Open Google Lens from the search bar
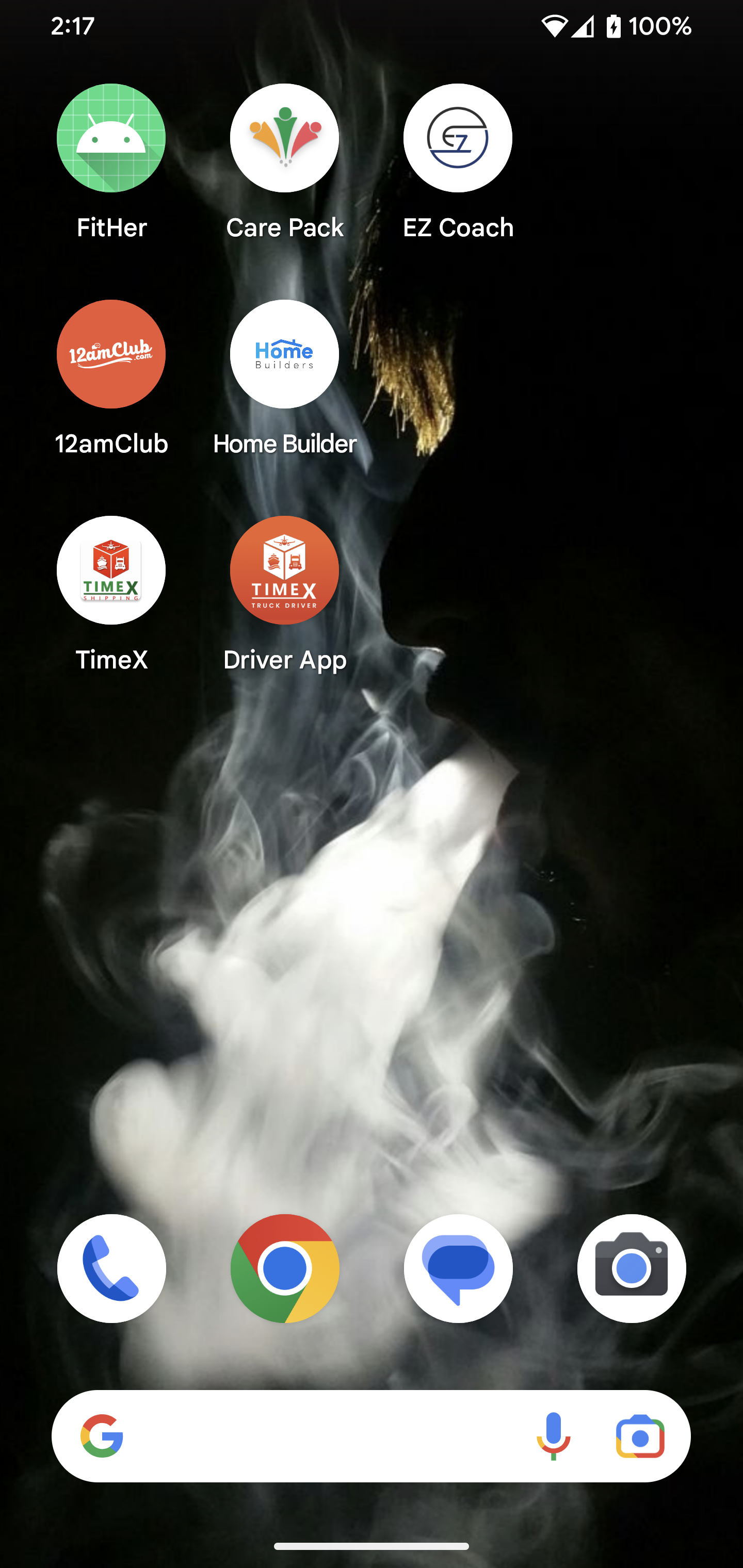 [640, 1436]
